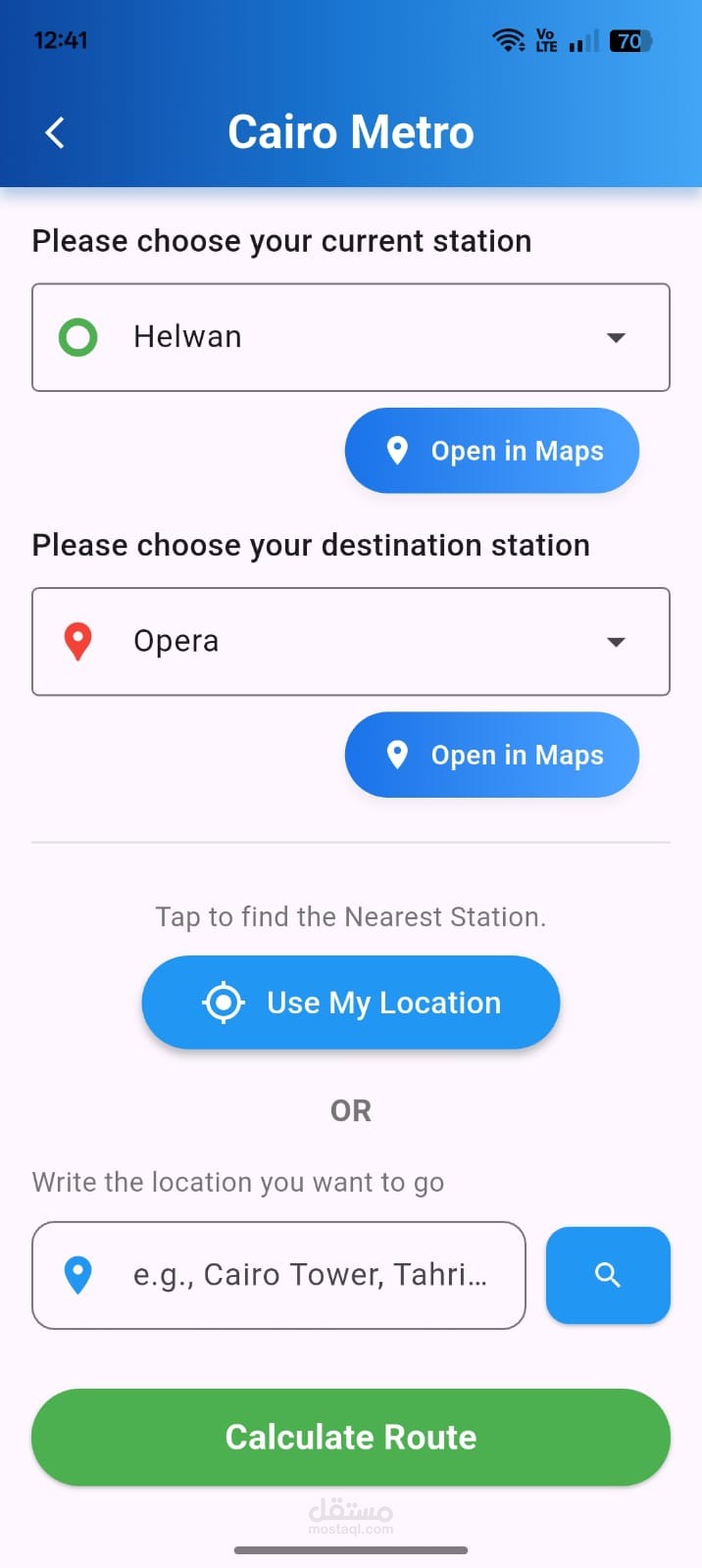Expand the current station dropdown showing Helwan
Image resolution: width=702 pixels, height=1568 pixels.
tap(351, 337)
